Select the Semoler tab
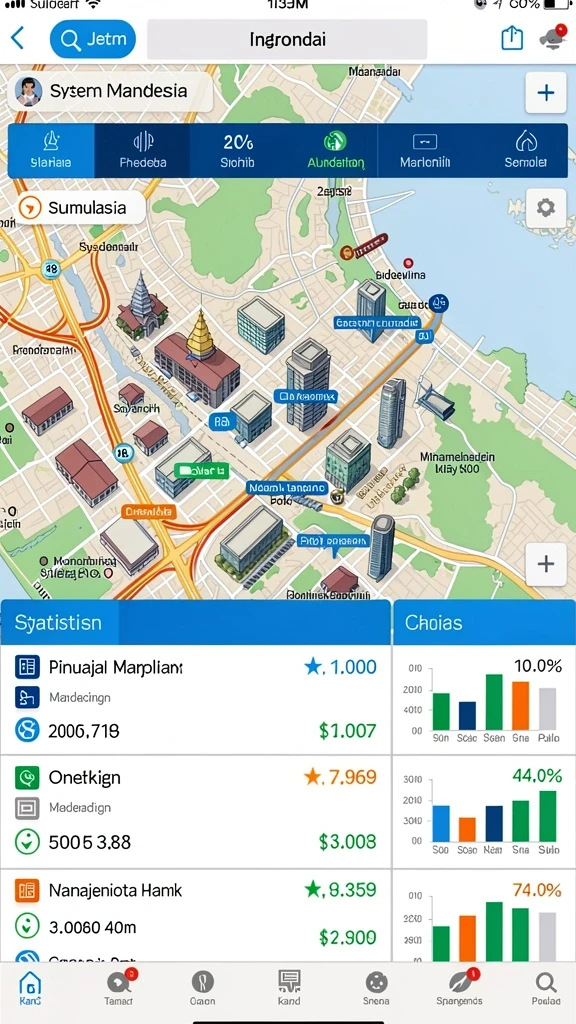Screen dimensions: 576x1024 (525, 151)
